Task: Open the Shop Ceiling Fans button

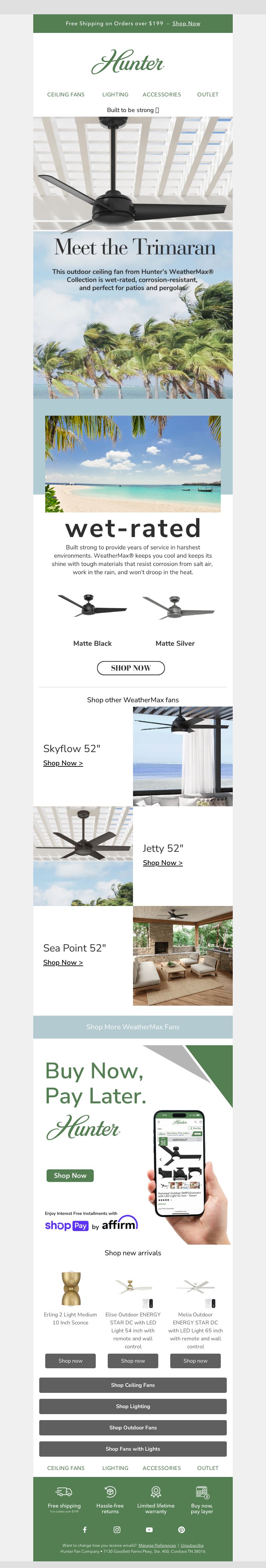Action: pyautogui.click(x=133, y=1385)
